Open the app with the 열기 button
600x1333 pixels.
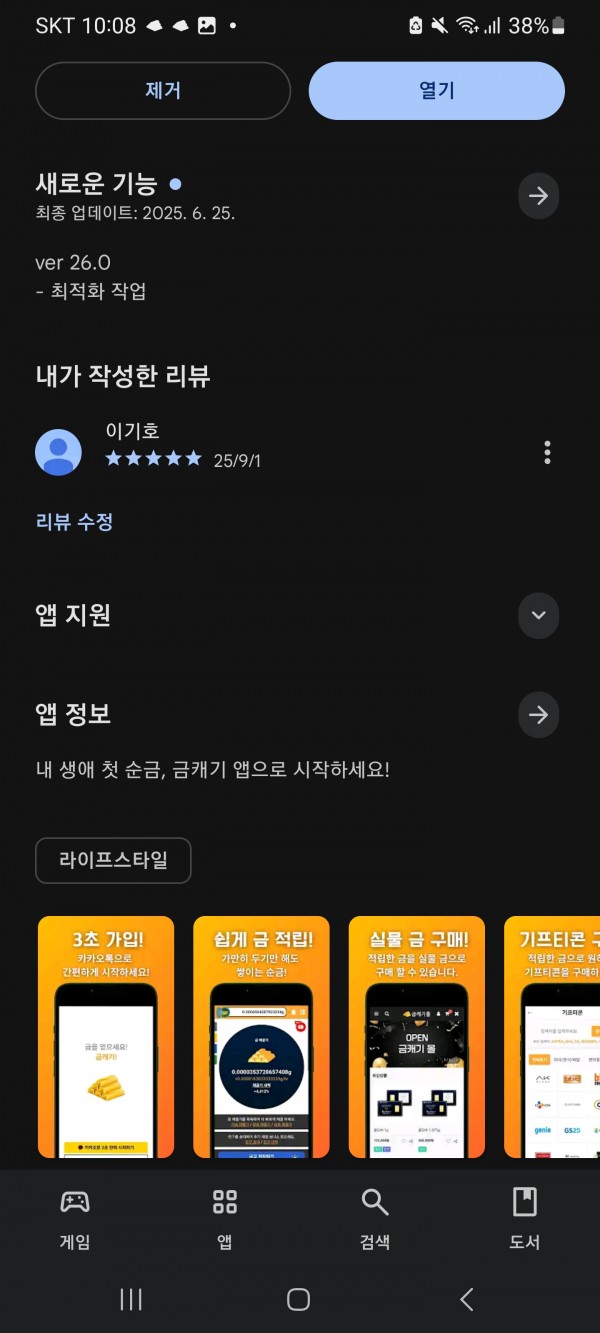436,91
